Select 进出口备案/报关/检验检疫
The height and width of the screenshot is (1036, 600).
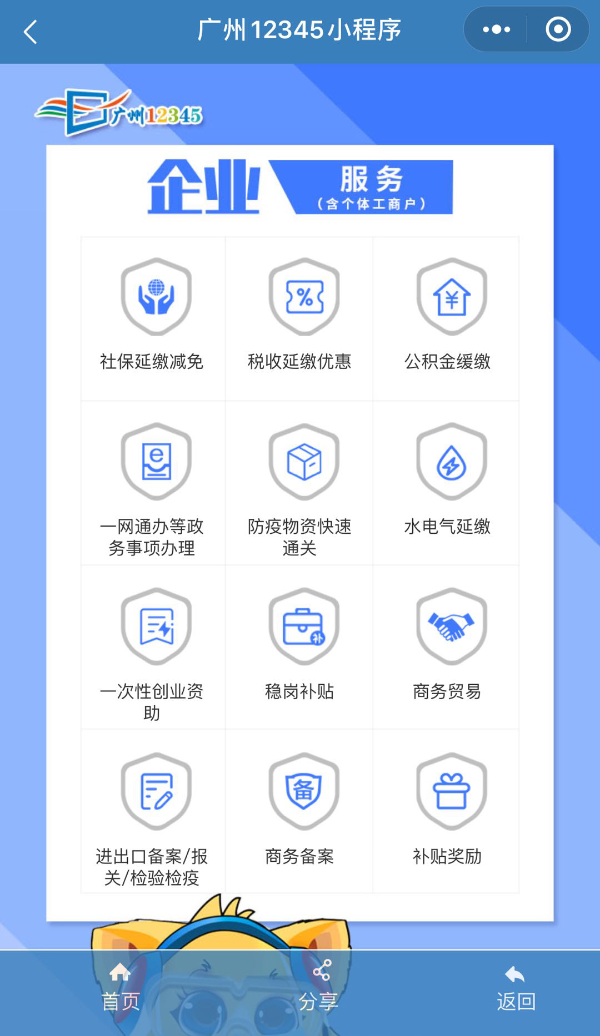point(152,813)
